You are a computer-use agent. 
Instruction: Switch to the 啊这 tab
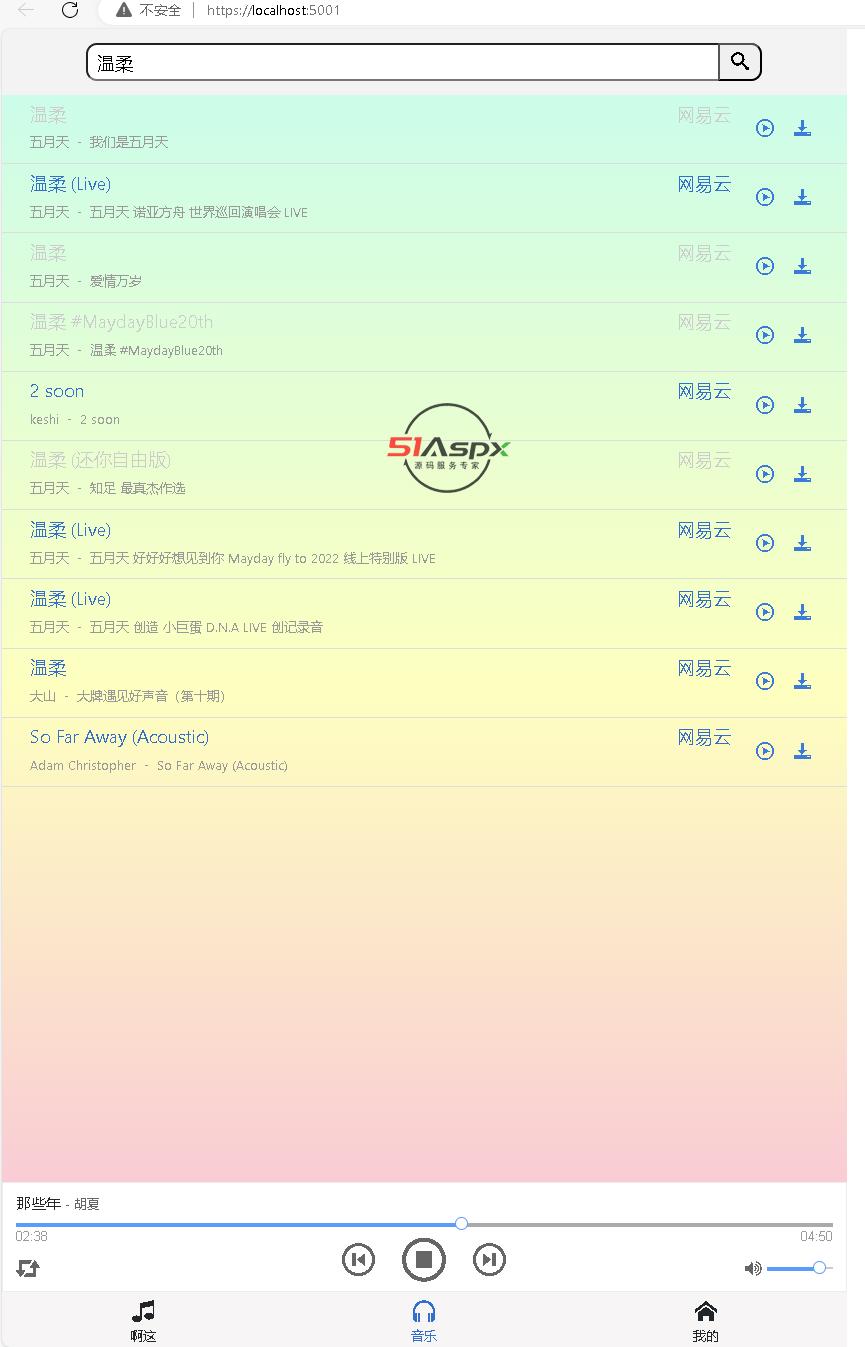144,1320
